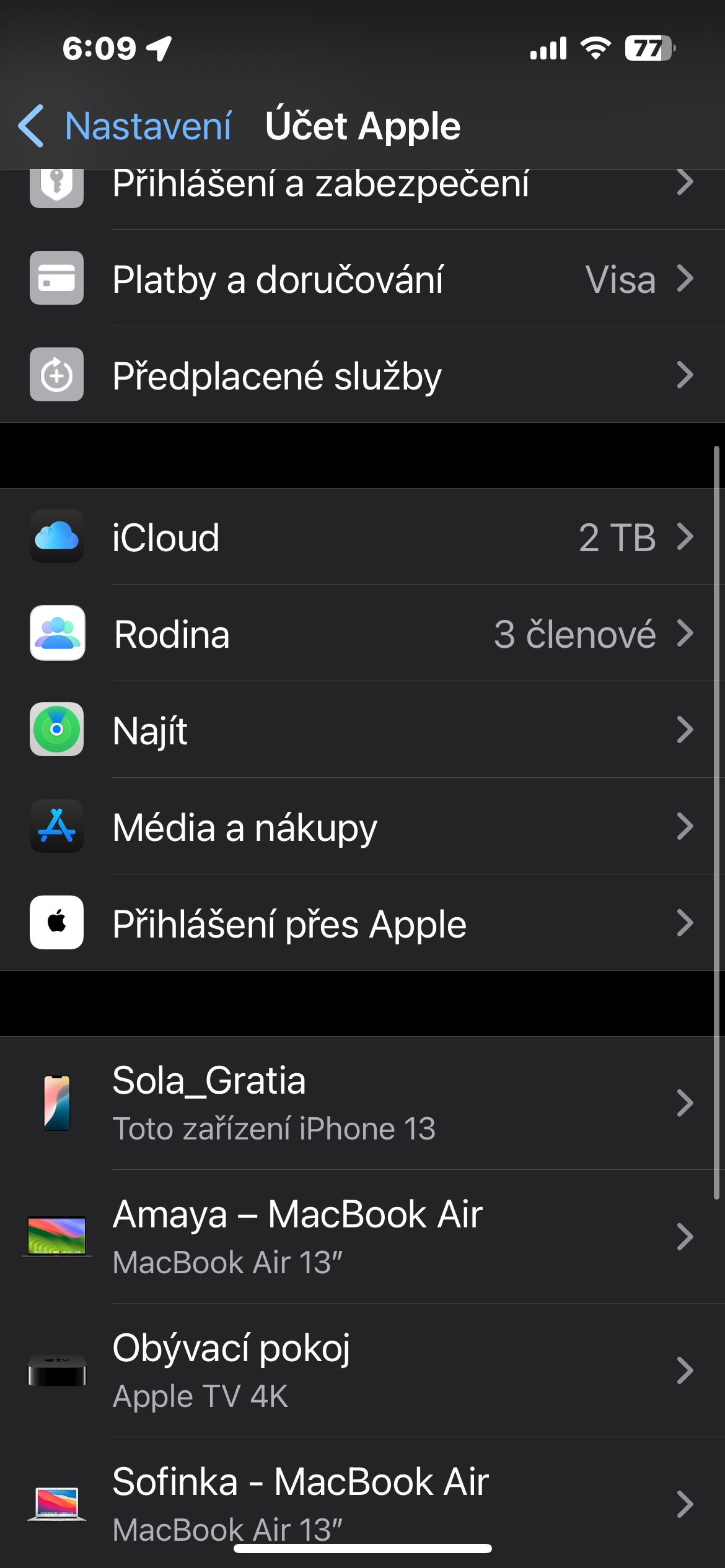Open Rodina family sharing
The image size is (725, 1568).
coord(362,633)
